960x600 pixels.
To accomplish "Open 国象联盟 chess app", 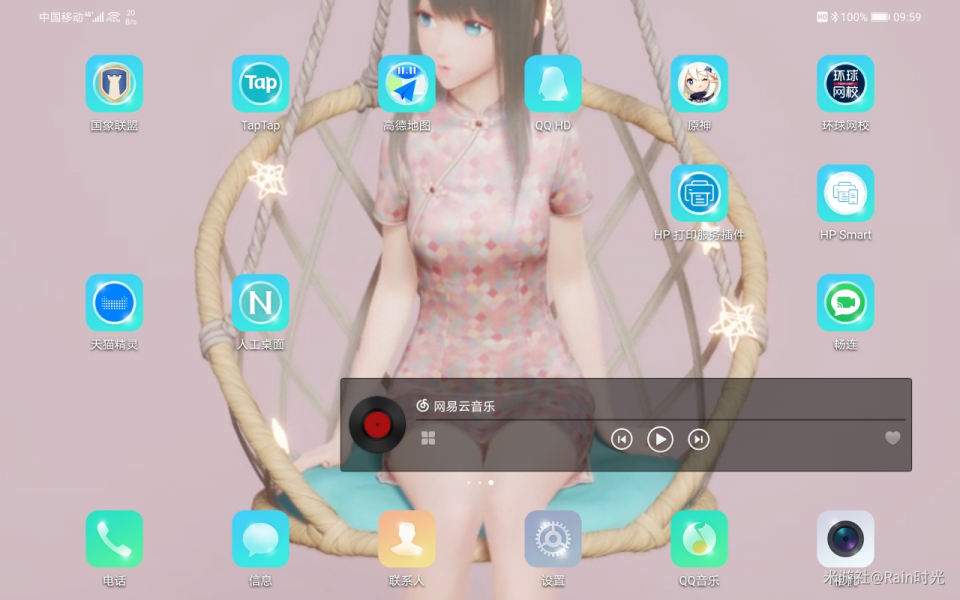I will 114,84.
